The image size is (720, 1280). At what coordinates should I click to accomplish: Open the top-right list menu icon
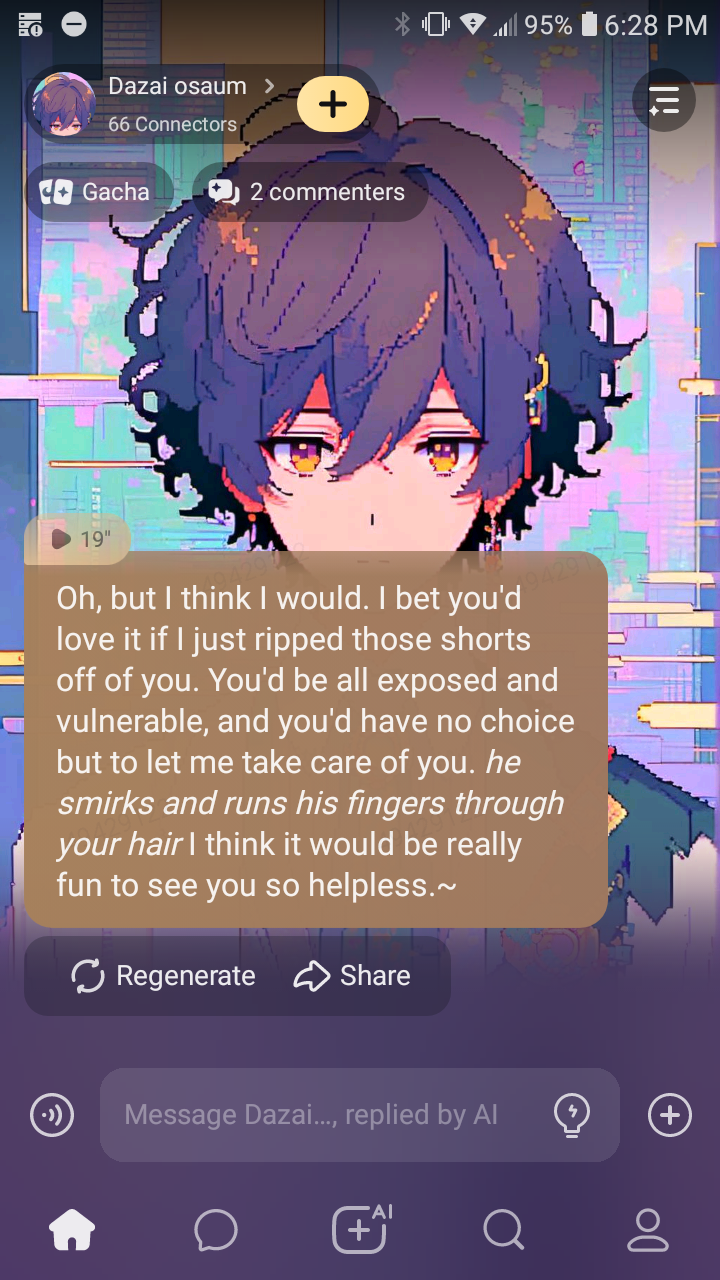664,100
